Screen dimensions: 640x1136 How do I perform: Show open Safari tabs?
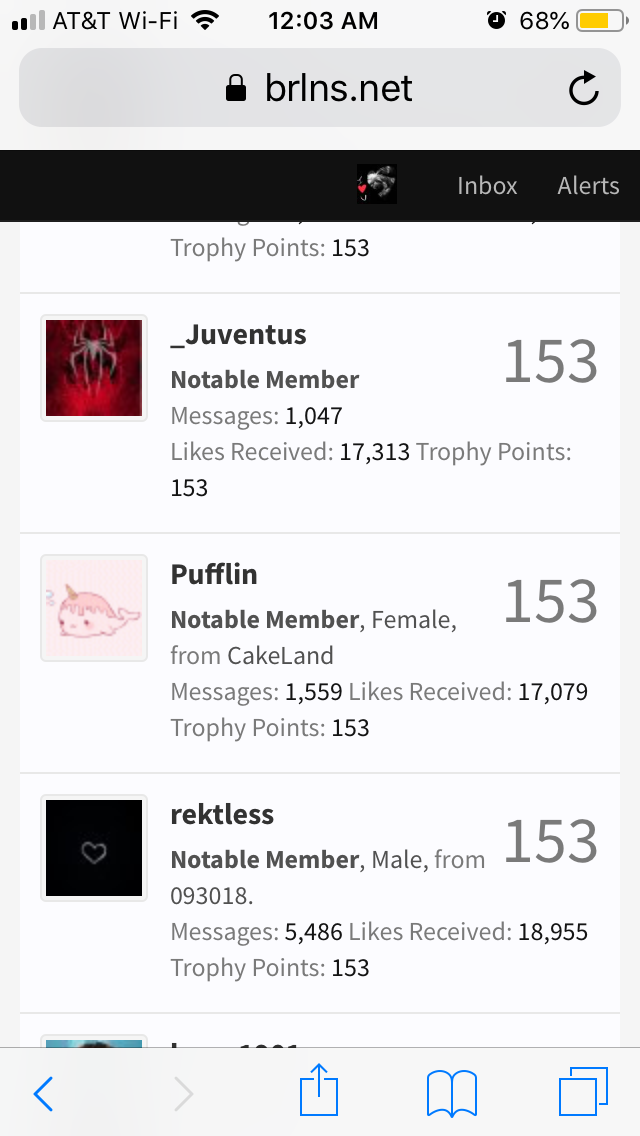(x=583, y=1091)
